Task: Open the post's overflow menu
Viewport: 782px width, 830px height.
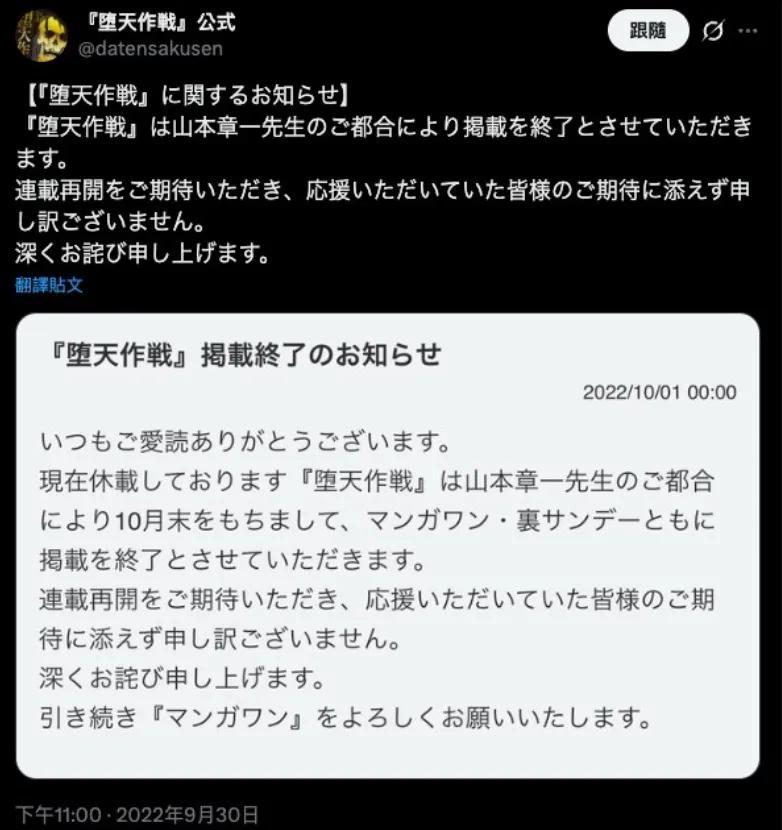Action: pyautogui.click(x=748, y=31)
